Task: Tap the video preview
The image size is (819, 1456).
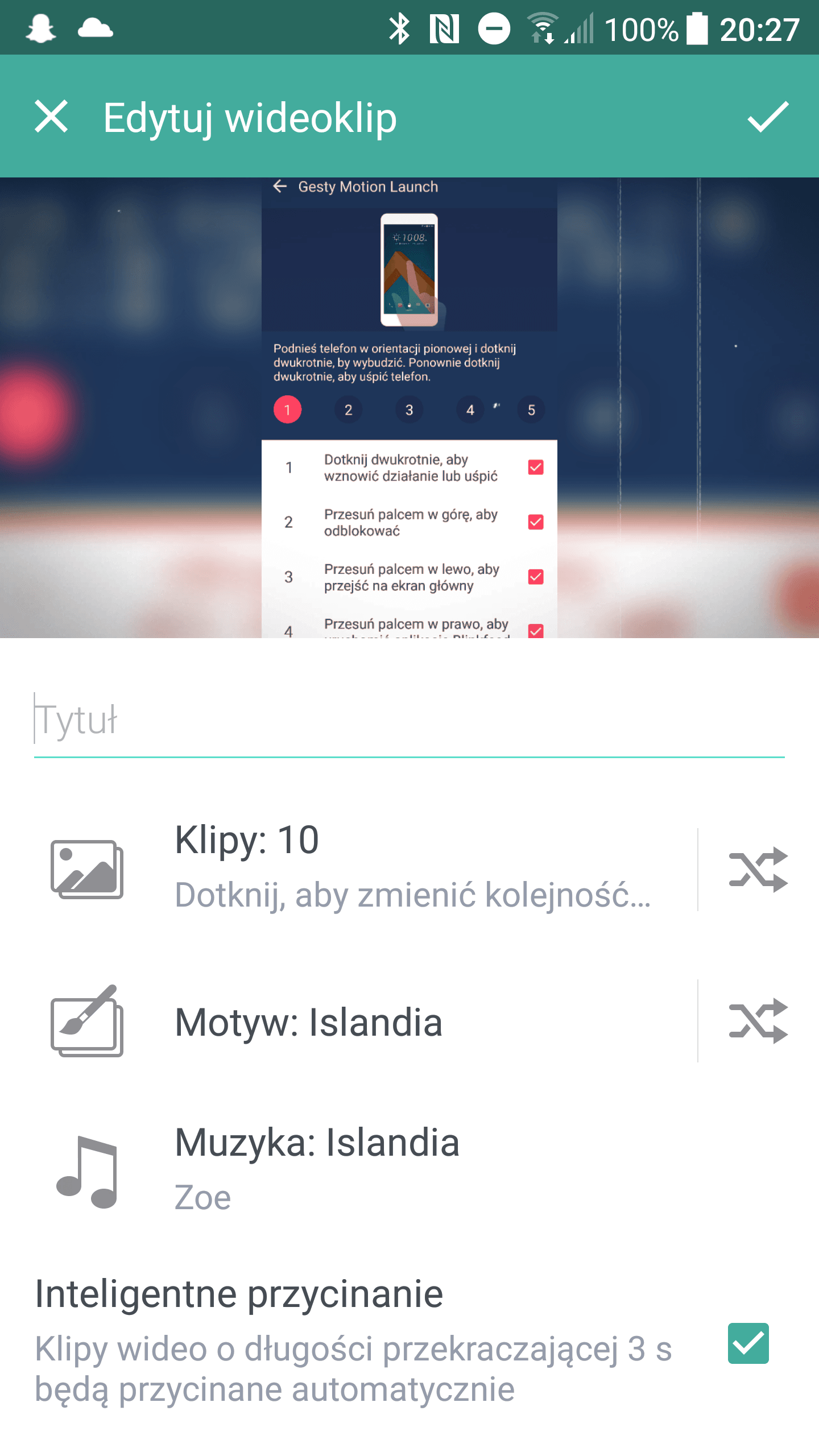Action: tap(409, 407)
